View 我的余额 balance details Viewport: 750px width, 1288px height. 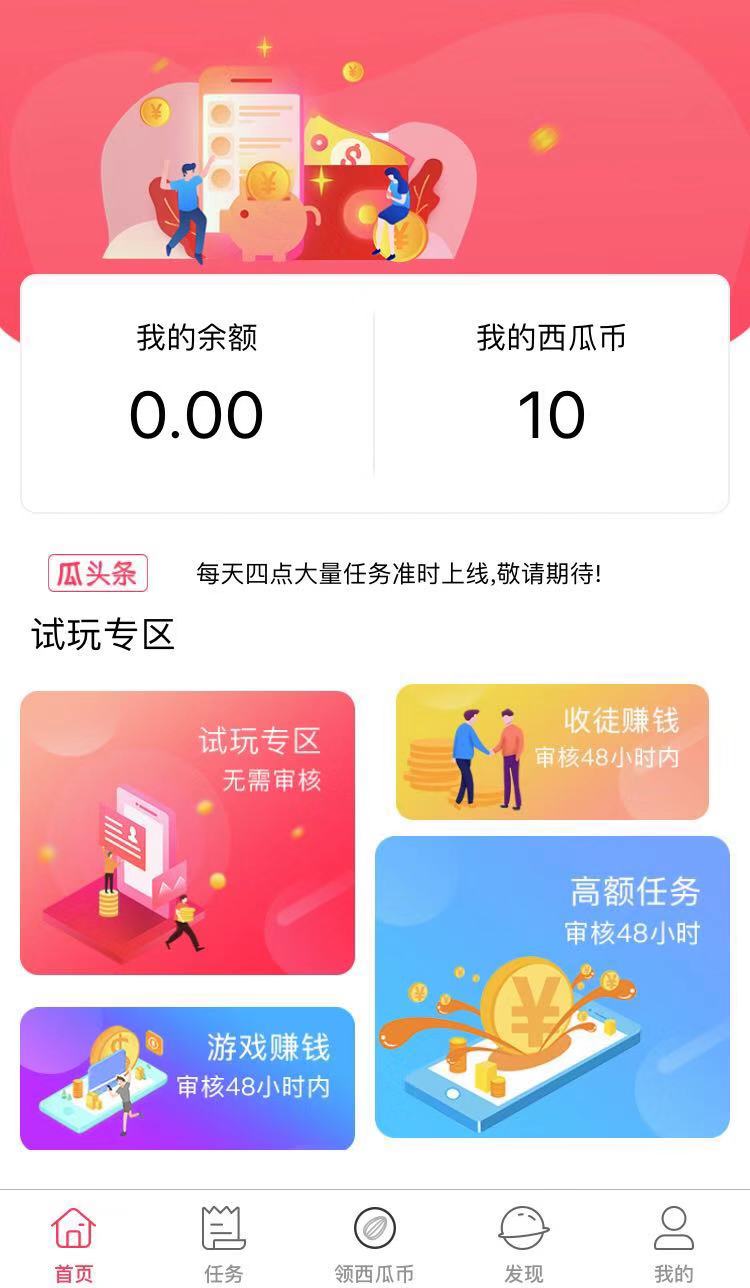click(x=197, y=392)
